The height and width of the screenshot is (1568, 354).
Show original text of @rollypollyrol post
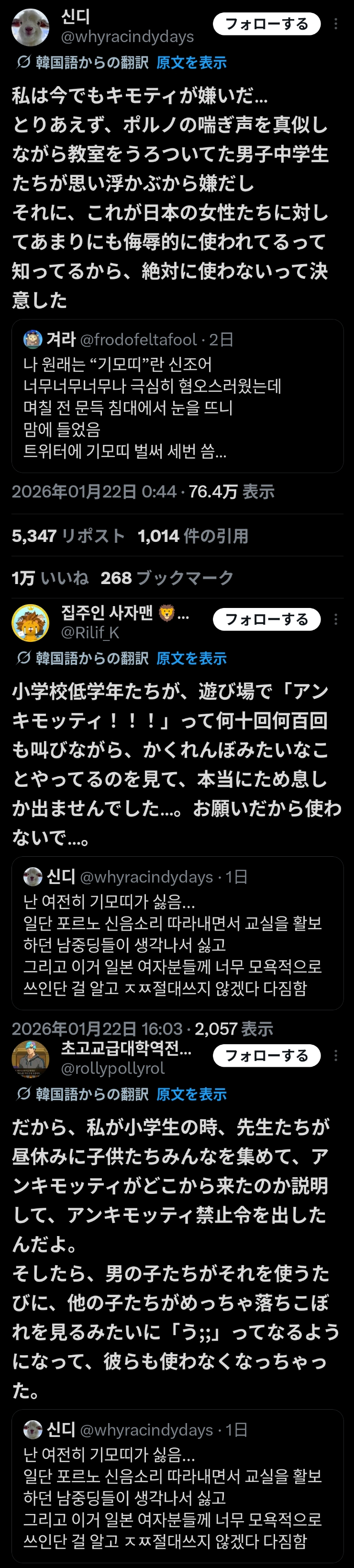point(191,1094)
